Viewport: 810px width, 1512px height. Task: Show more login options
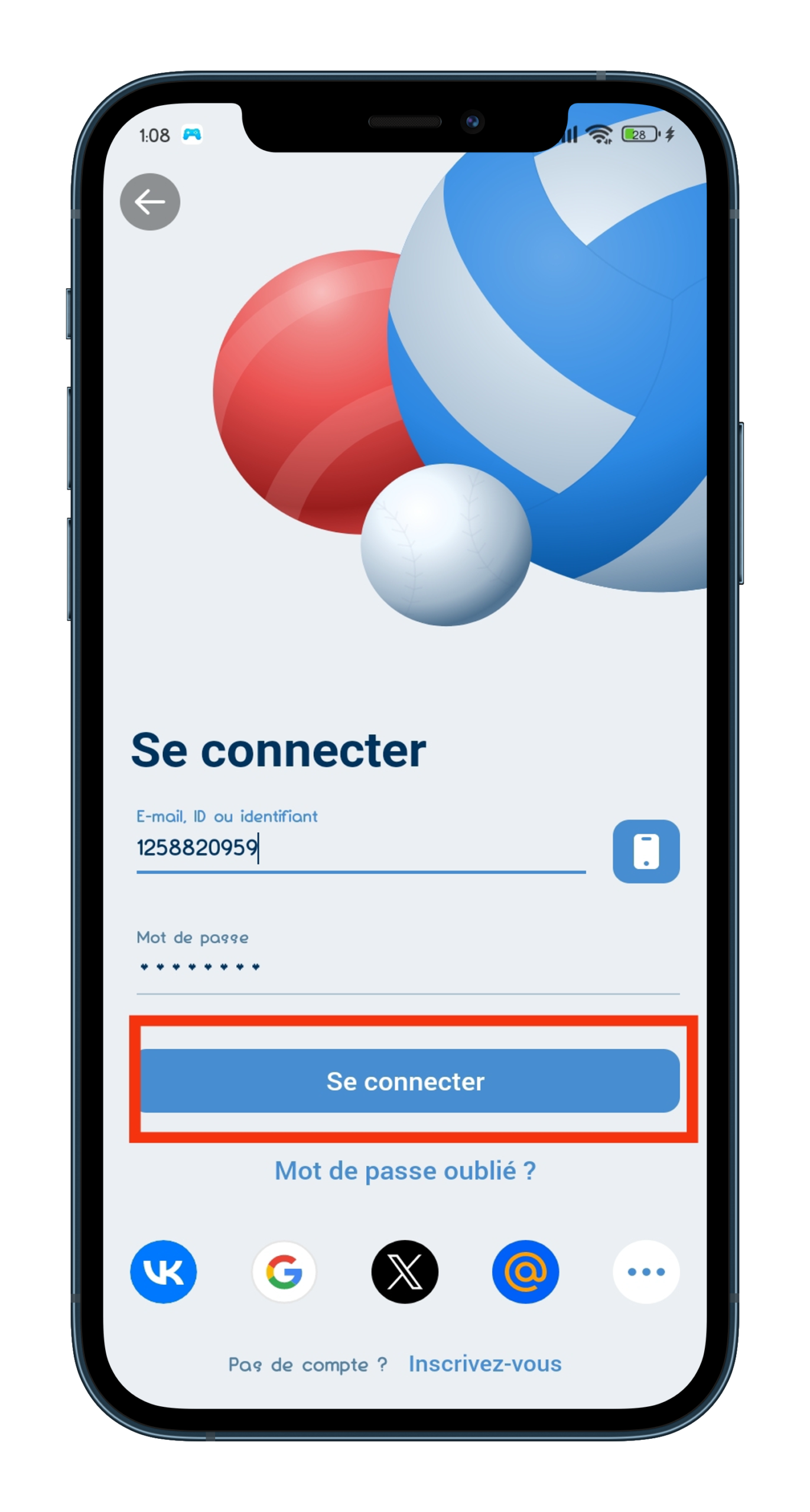coord(645,1271)
